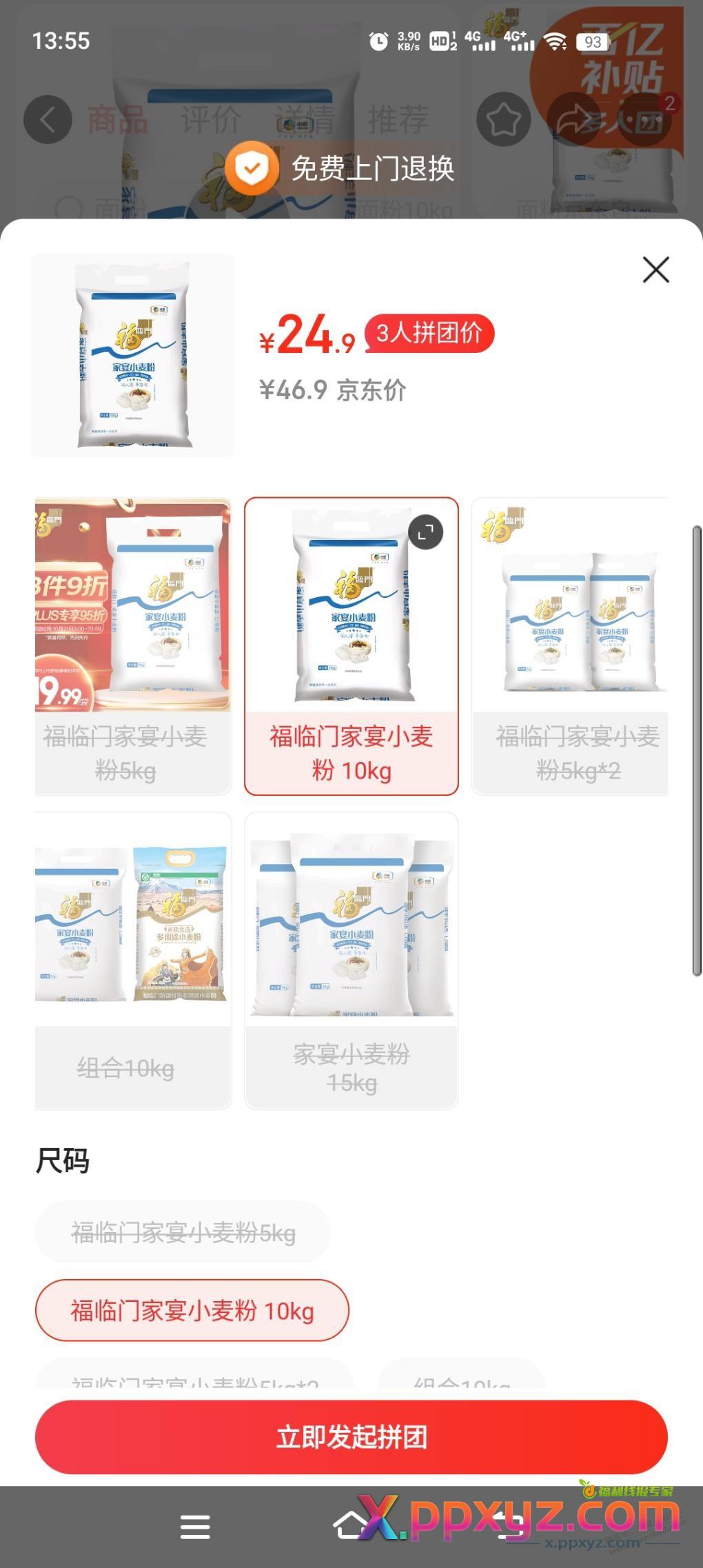Open the large product preview image
Screen dimensions: 703x1568
point(132,355)
